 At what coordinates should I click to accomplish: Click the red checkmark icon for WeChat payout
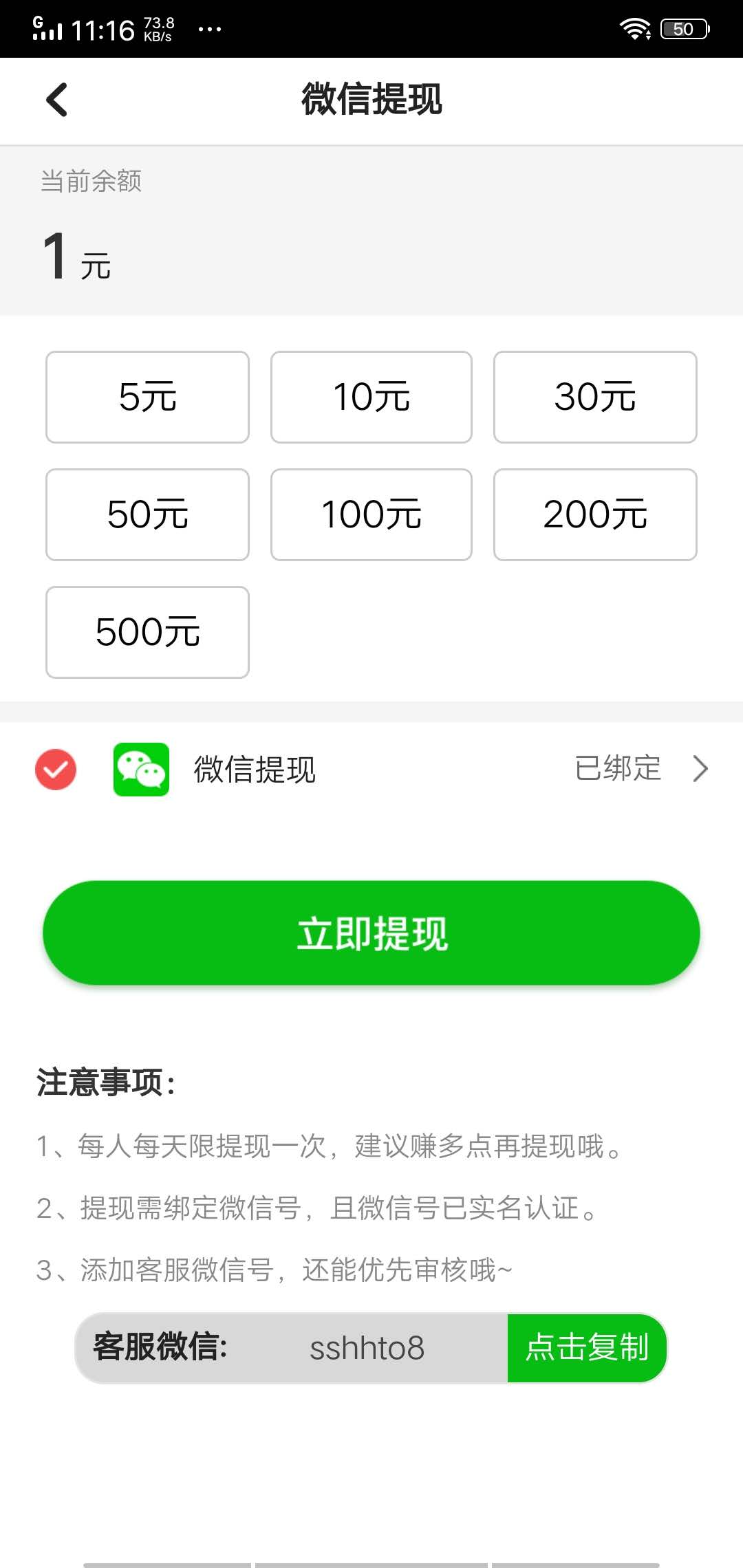click(x=55, y=770)
